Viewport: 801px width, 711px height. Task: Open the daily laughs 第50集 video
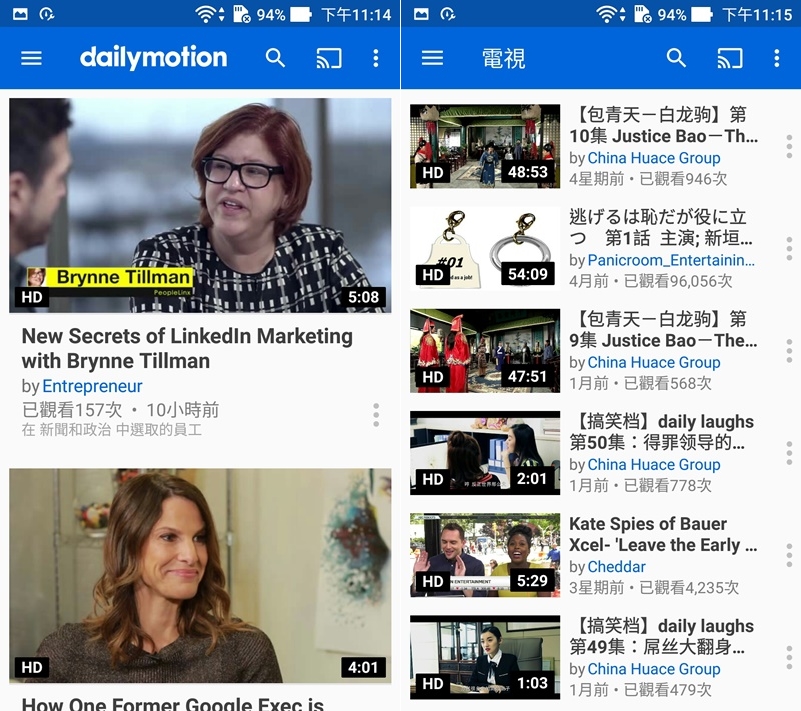click(x=485, y=452)
